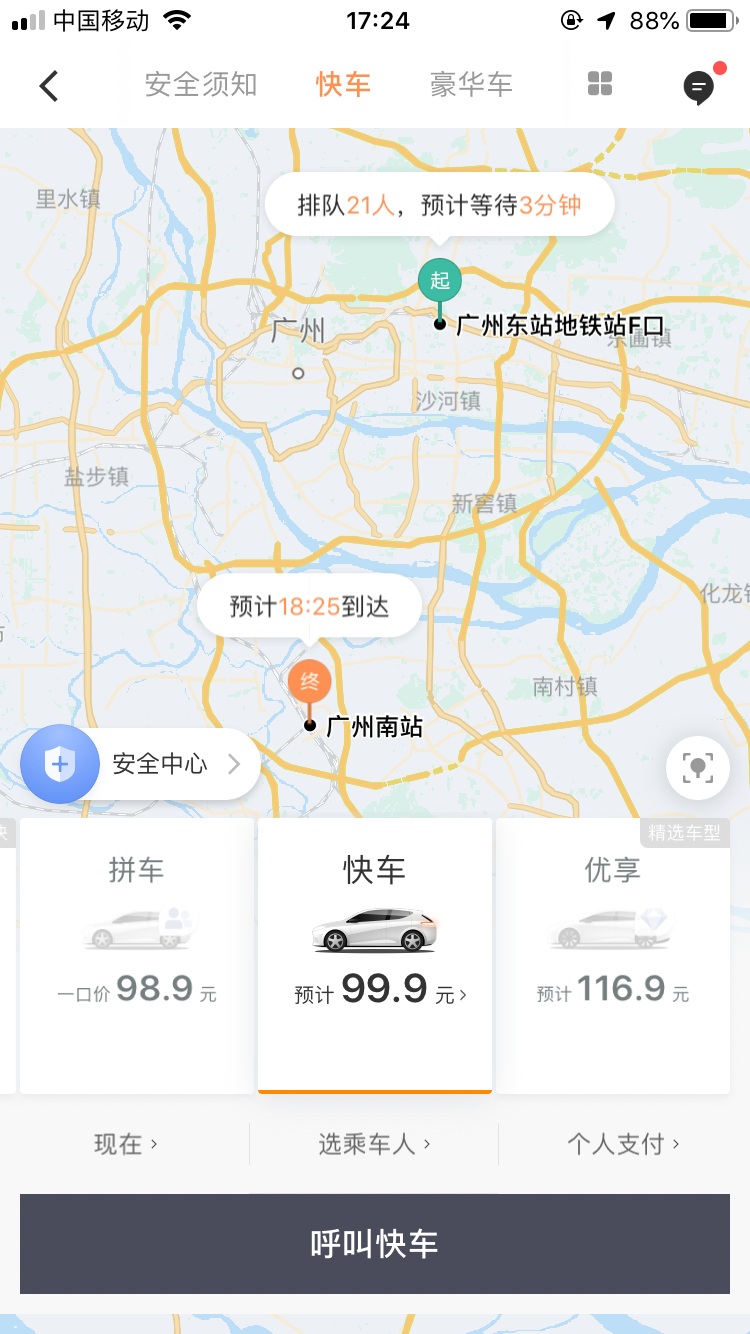The image size is (750, 1334).
Task: Open 选乘车人 passenger selection
Action: tap(374, 1144)
